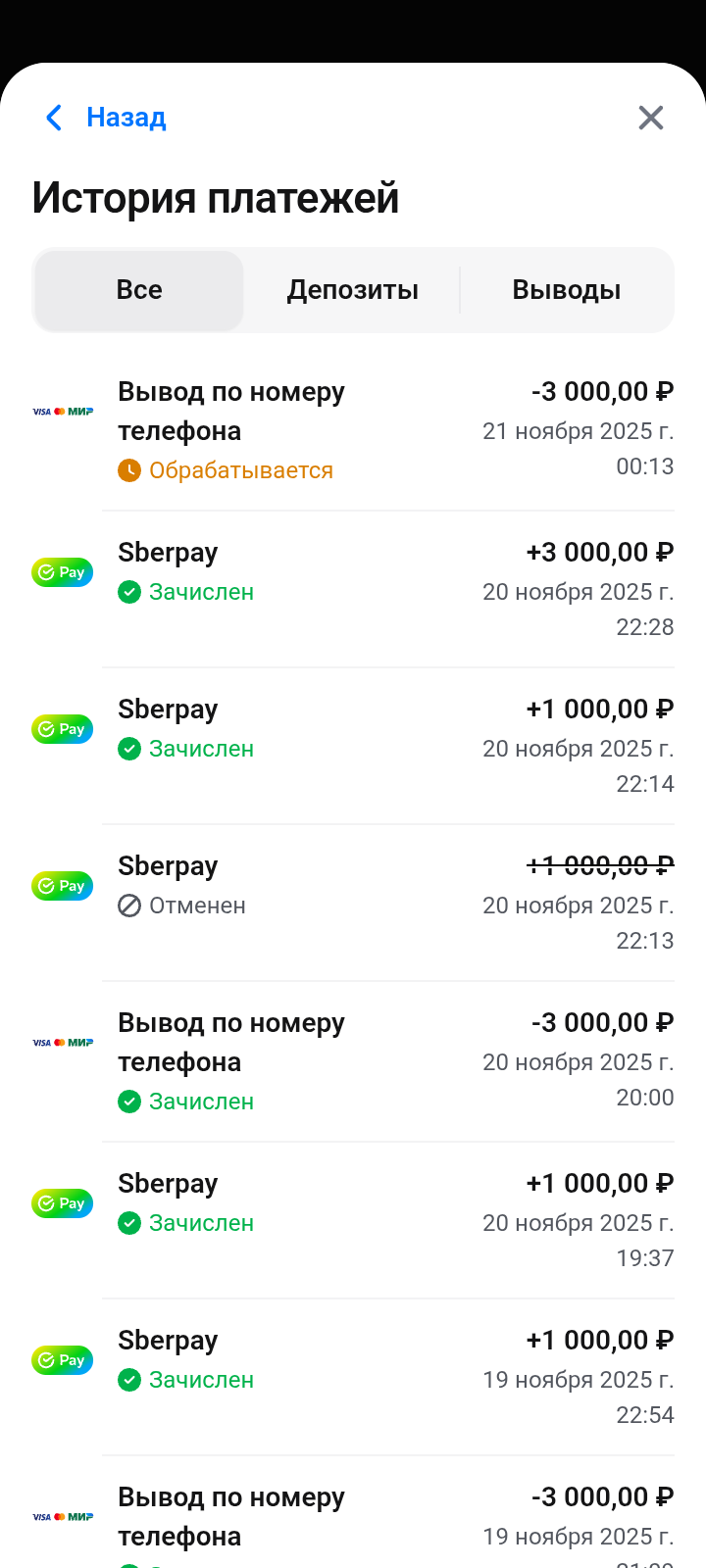Open the withdrawal from 20 ноября at 20:00
706x1568 pixels.
(x=353, y=1061)
